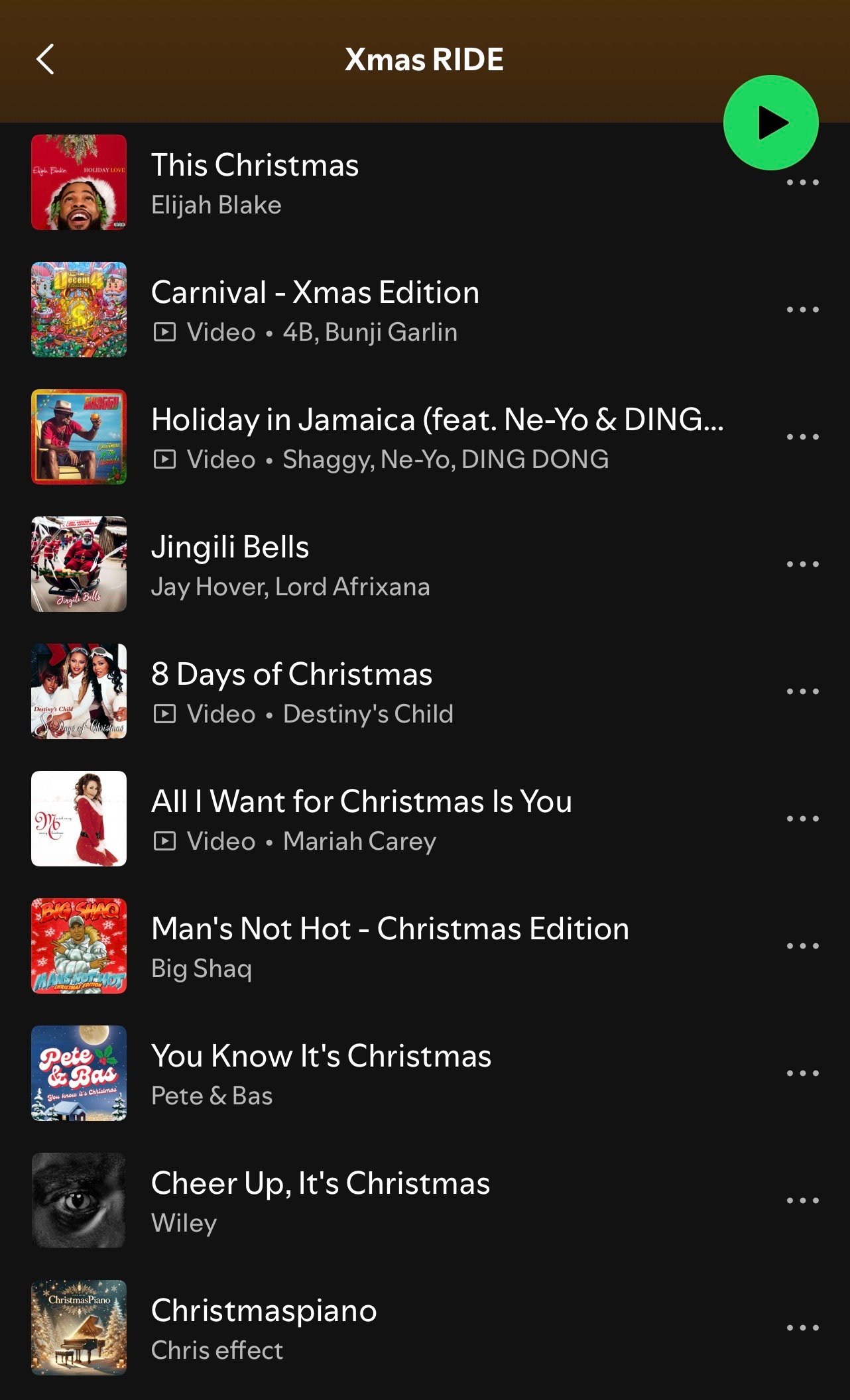Open more options for 8 Days of Christmas
The width and height of the screenshot is (850, 1400).
coord(802,691)
